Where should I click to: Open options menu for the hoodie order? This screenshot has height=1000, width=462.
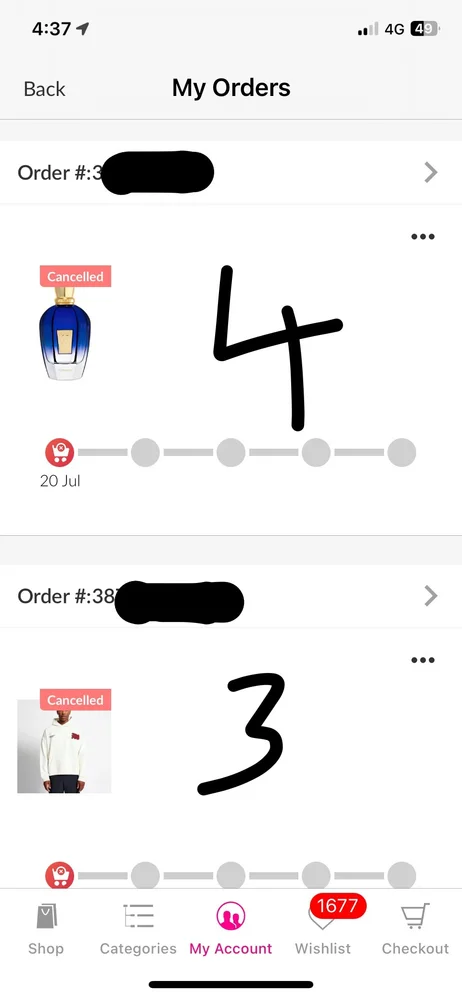(422, 660)
